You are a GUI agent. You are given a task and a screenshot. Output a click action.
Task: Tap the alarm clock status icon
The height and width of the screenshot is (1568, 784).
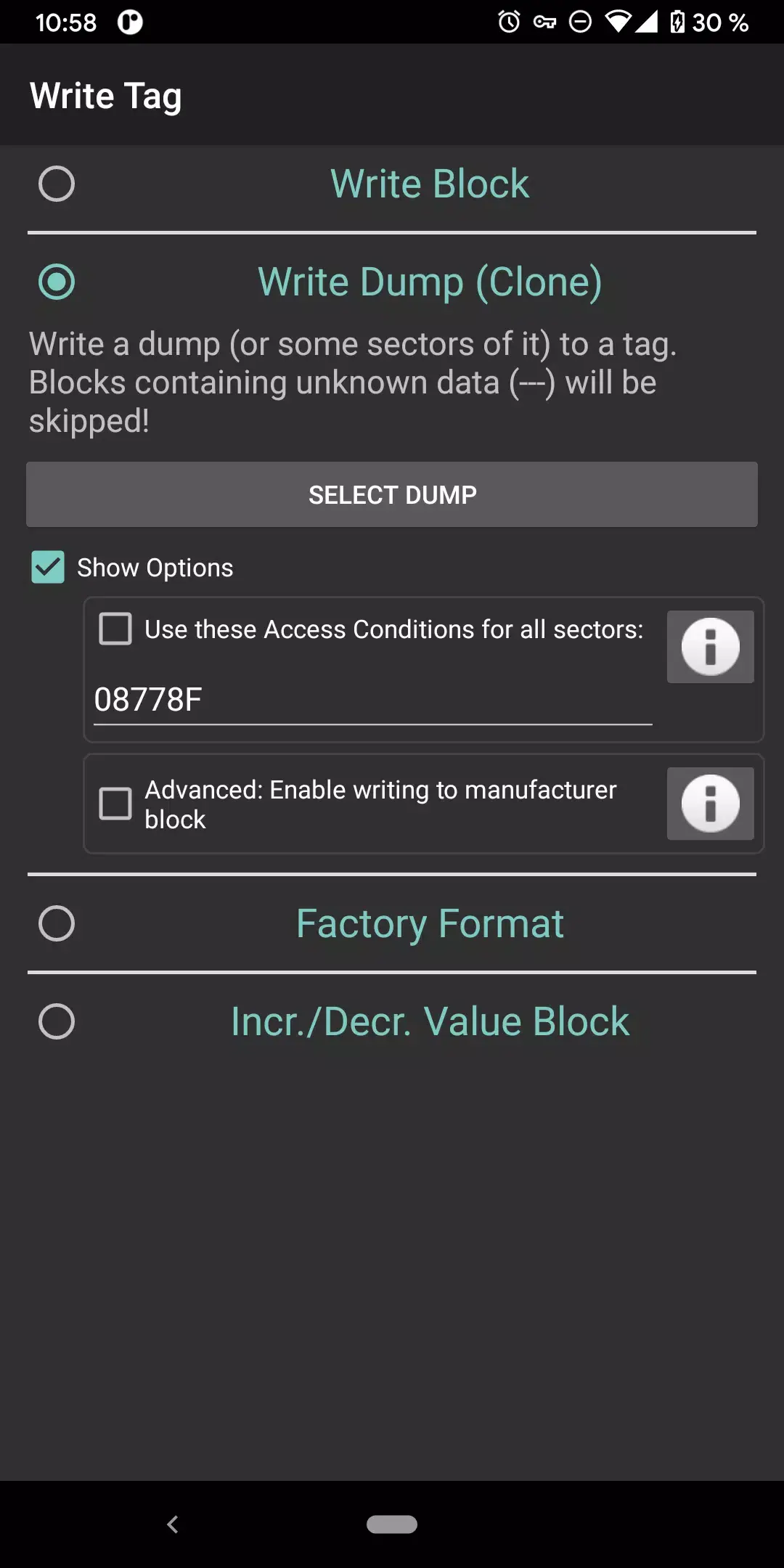click(x=509, y=22)
